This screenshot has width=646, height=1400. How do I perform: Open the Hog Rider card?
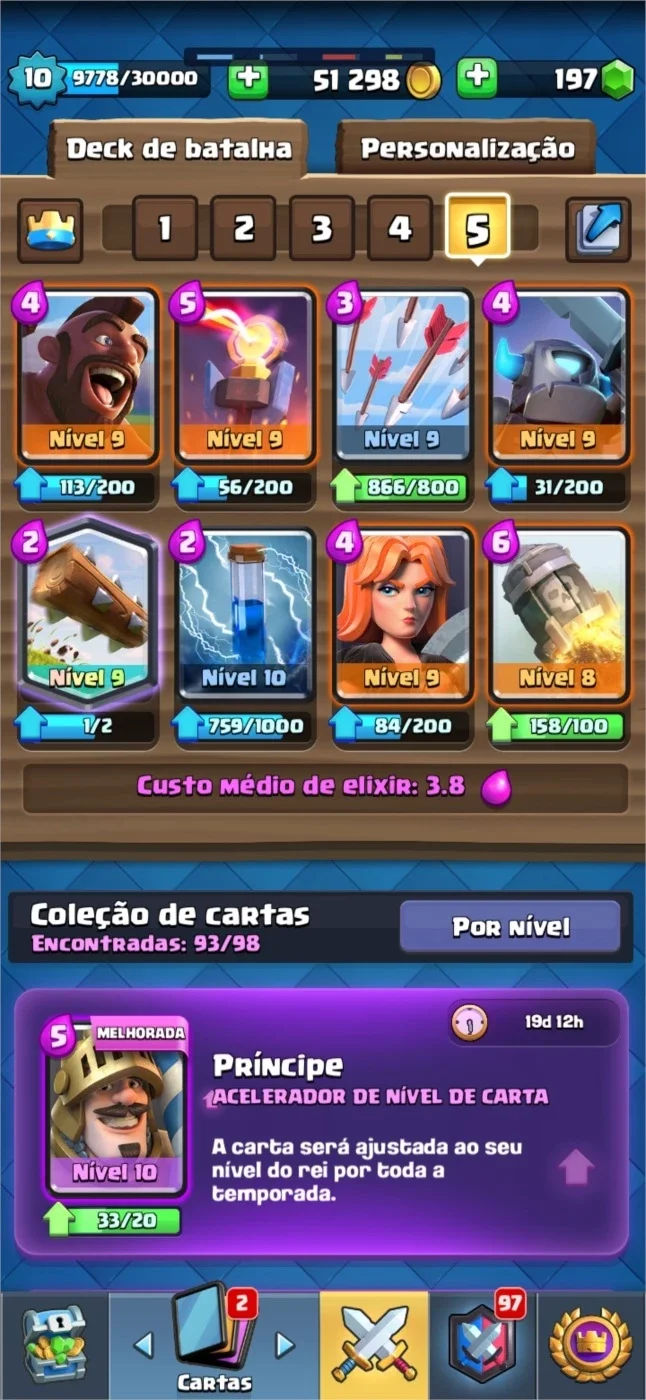[87, 377]
